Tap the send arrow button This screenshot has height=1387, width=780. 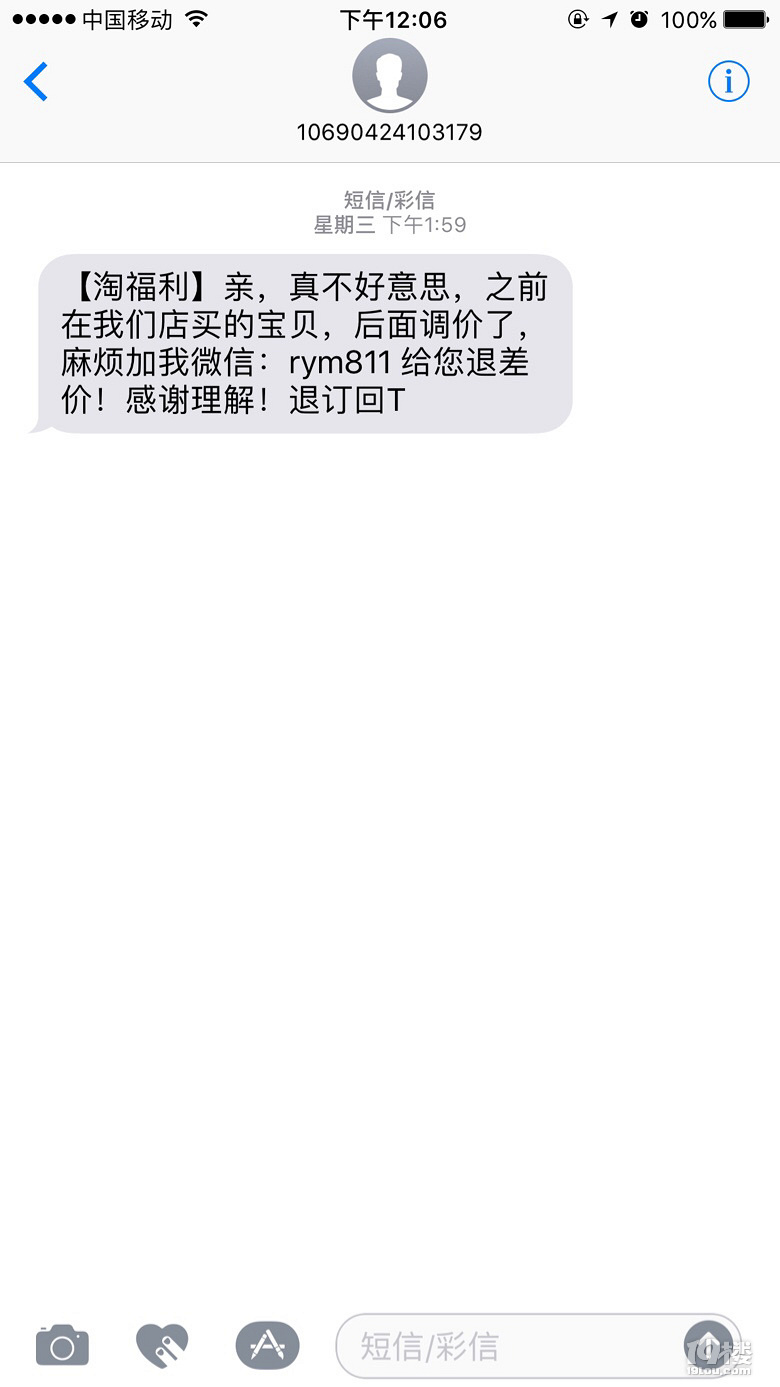click(x=708, y=1346)
